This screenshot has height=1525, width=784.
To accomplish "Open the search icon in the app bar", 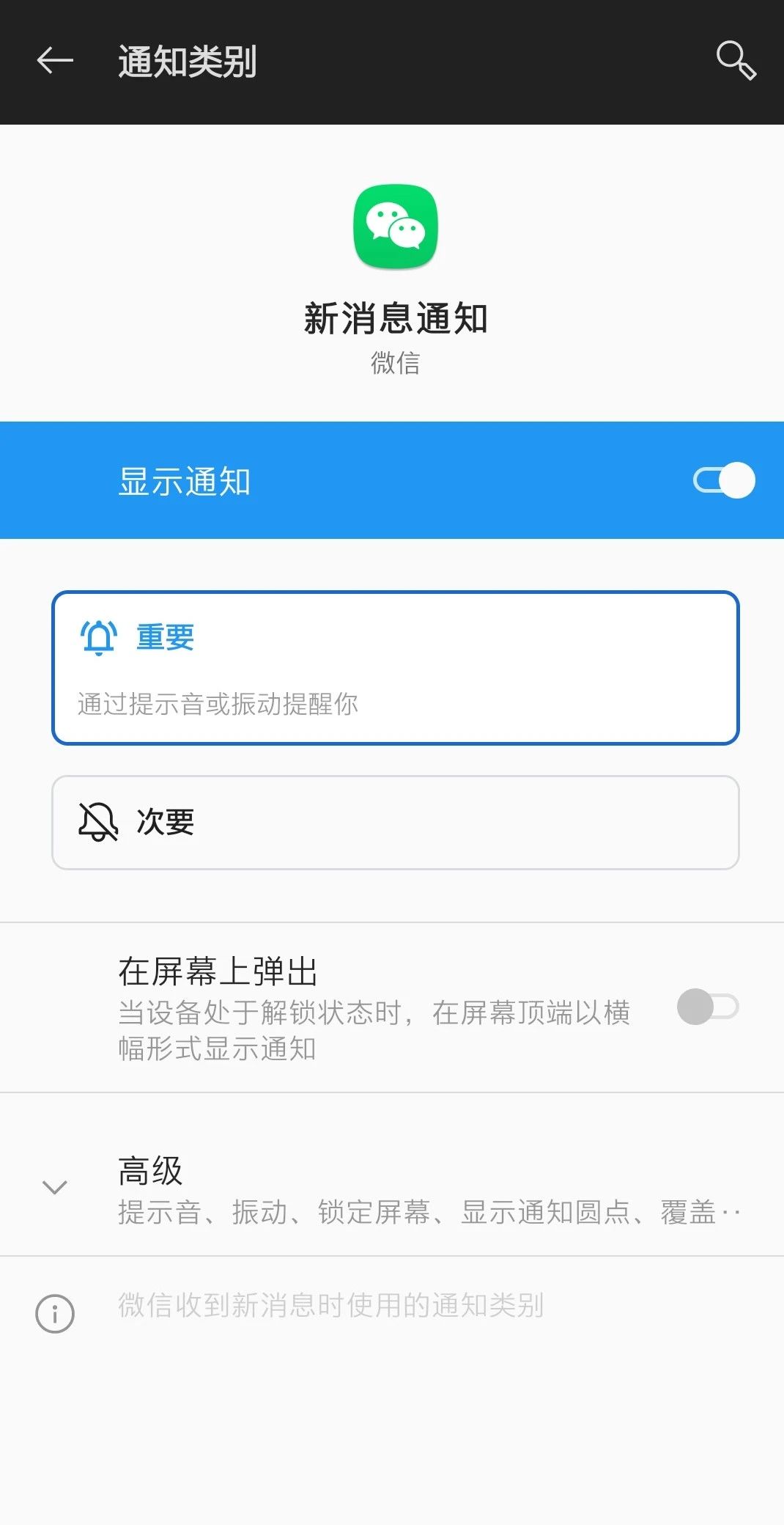I will click(736, 61).
